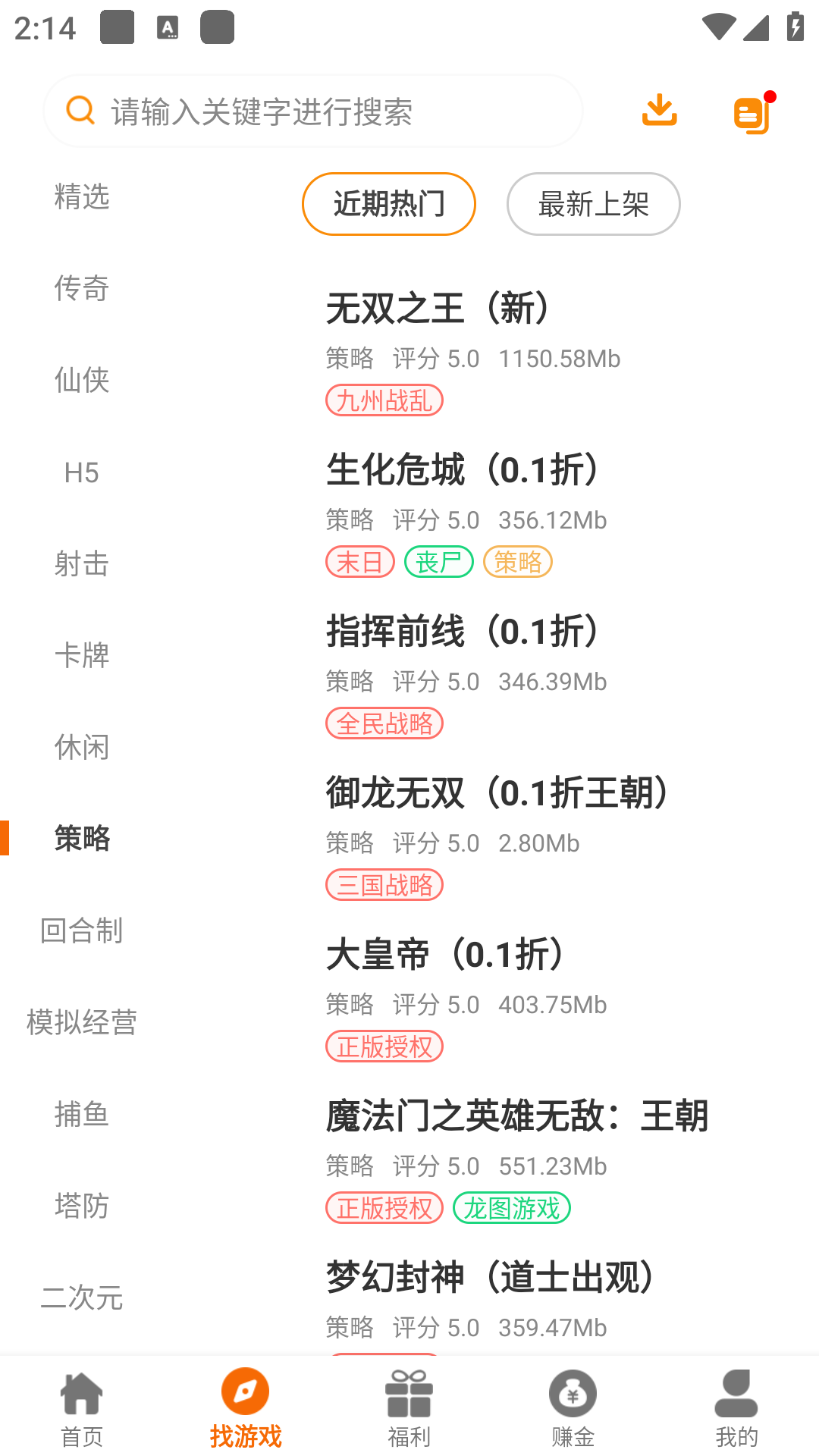Go to the 首页 tab
Screen dimensions: 819x1456
(82, 1407)
